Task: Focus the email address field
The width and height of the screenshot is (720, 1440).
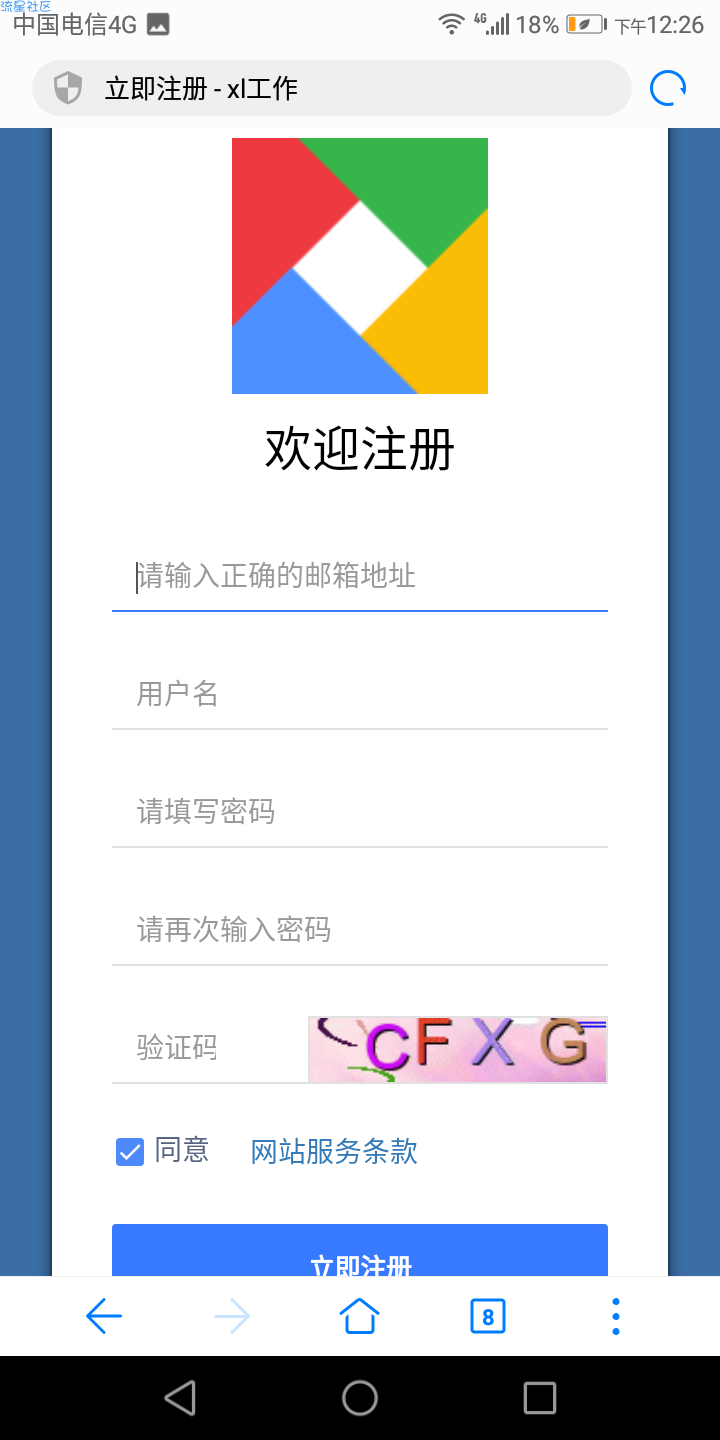Action: click(360, 577)
